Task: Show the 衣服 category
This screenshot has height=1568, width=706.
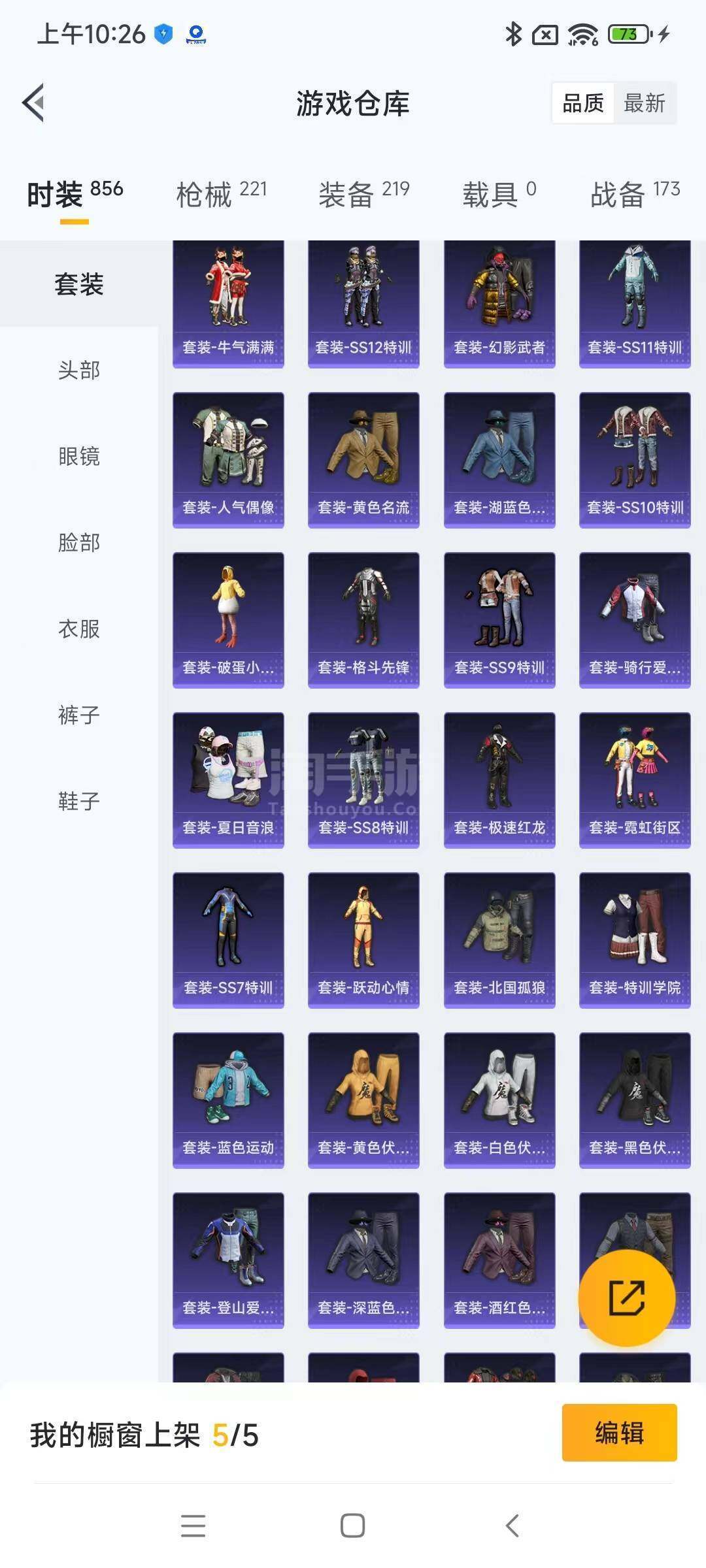Action: click(79, 629)
